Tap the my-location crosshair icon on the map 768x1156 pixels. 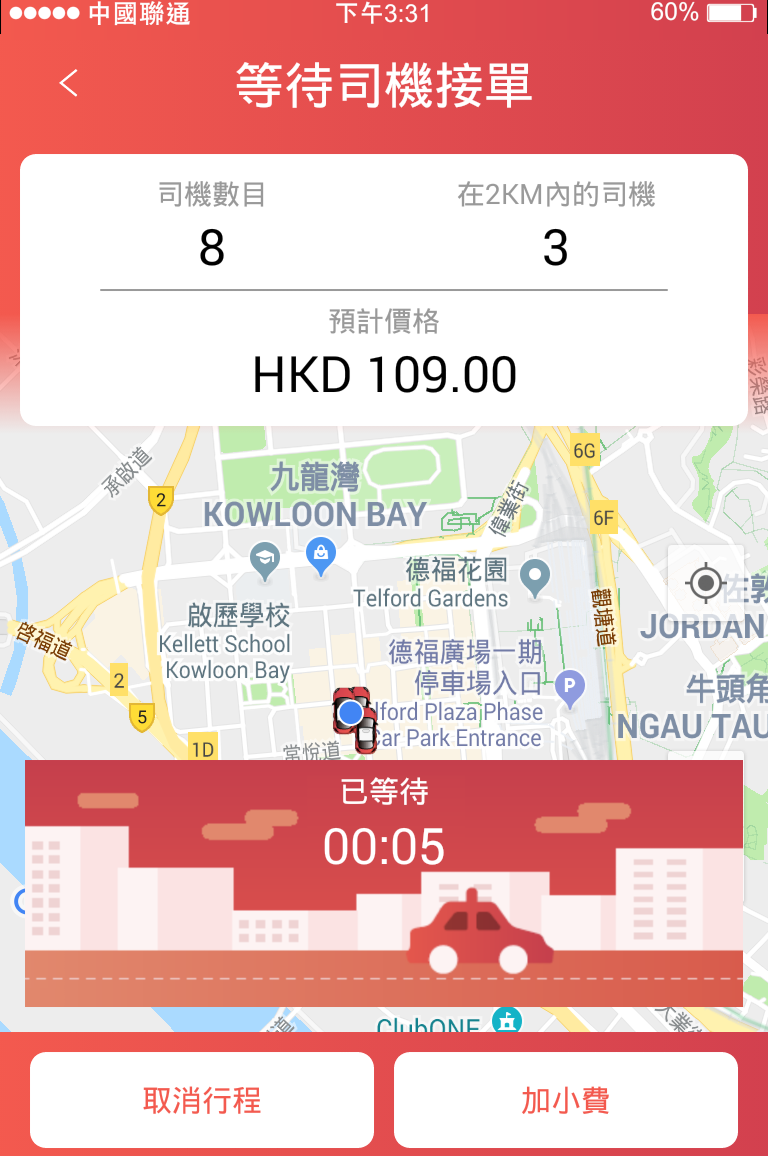tap(707, 583)
